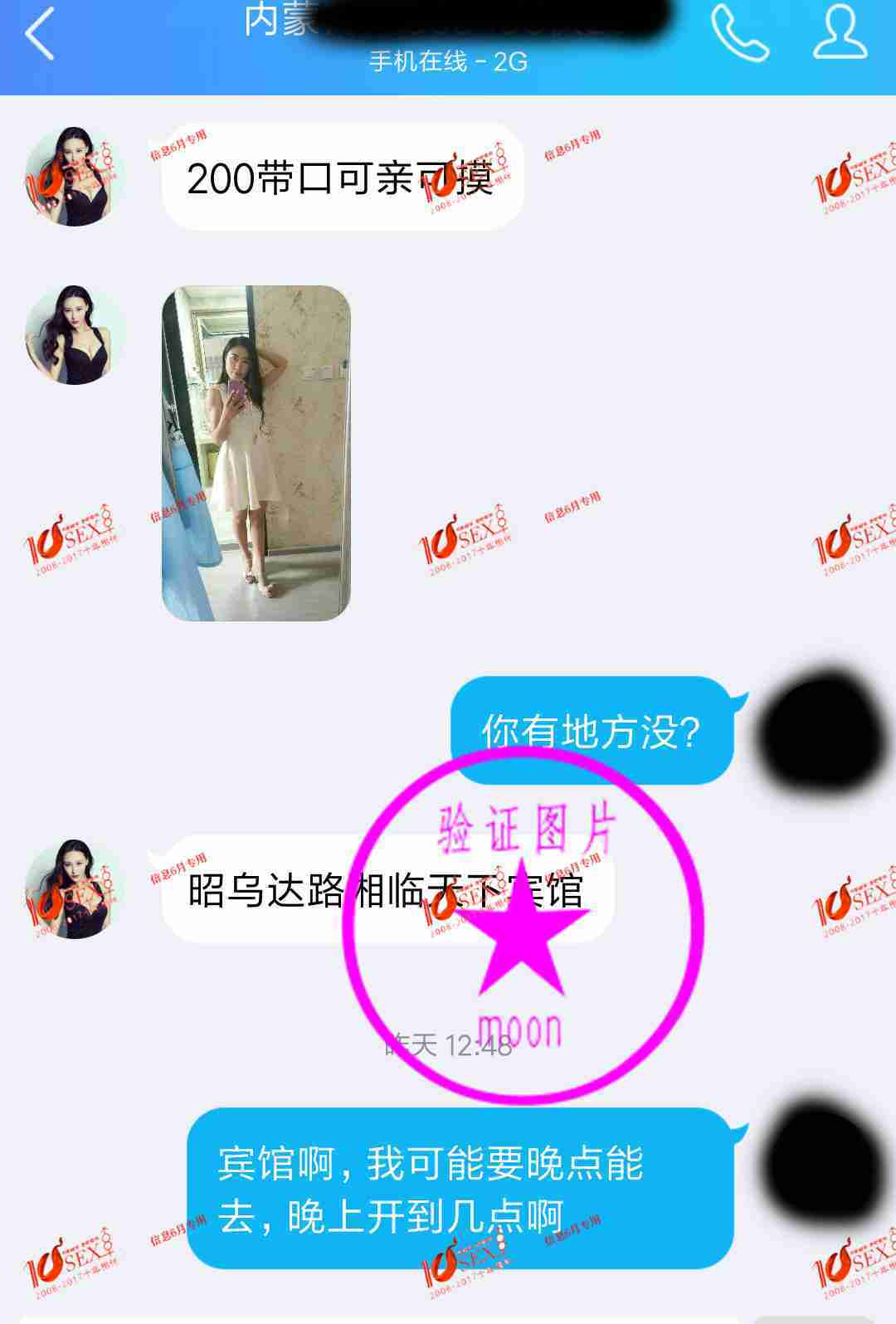The image size is (896, 1324).
Task: Open the received photo in the chat
Action: [256, 453]
